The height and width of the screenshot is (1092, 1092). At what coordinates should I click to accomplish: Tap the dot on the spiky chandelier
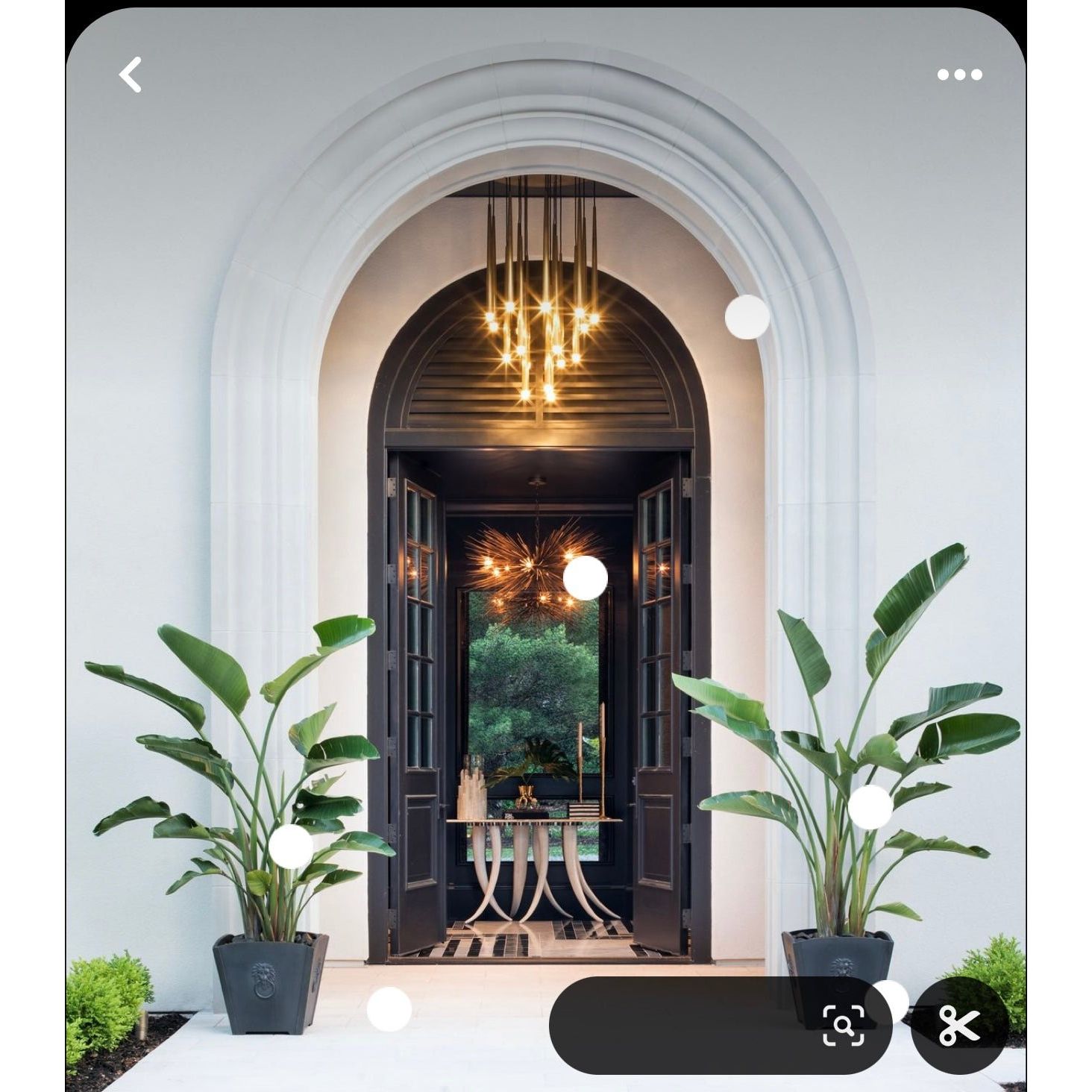585,577
